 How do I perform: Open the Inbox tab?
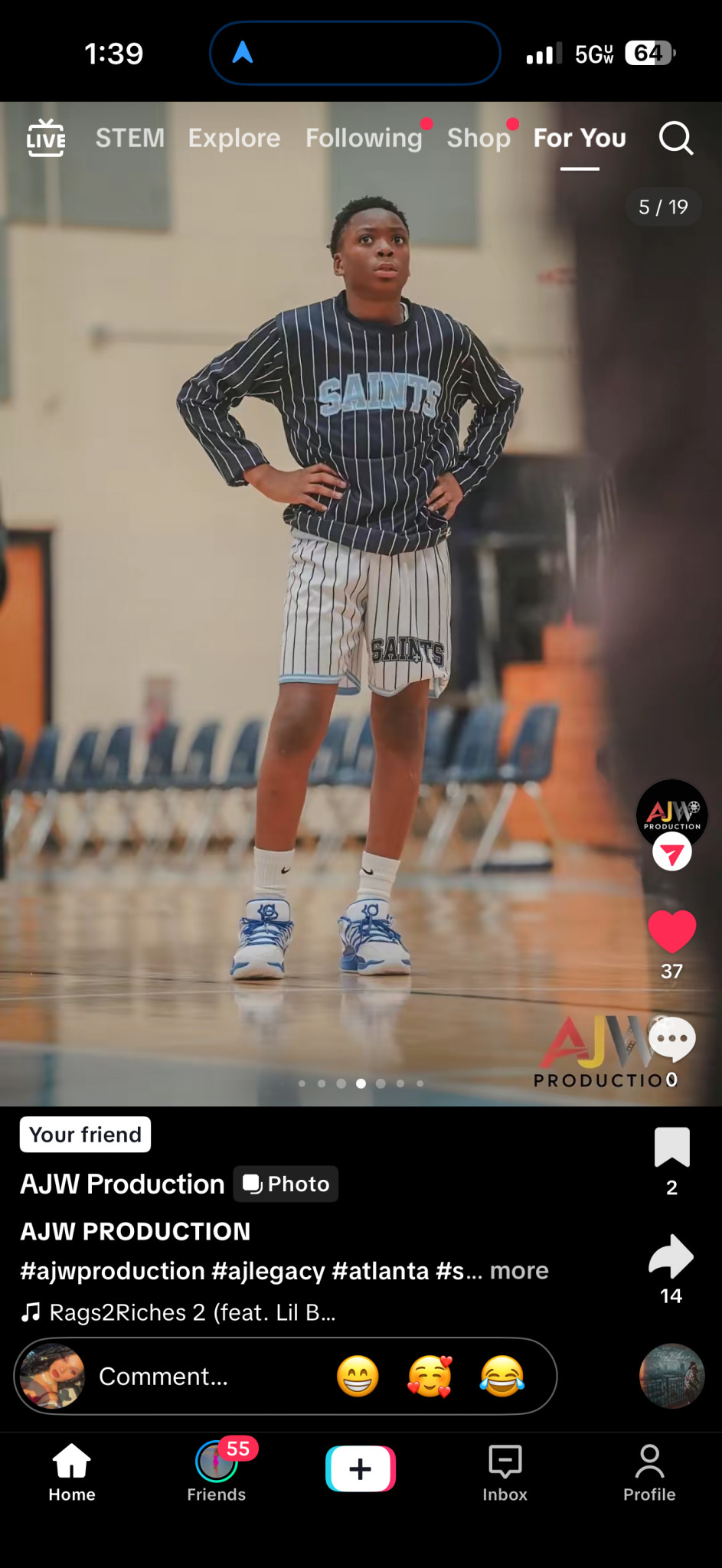pos(505,1473)
